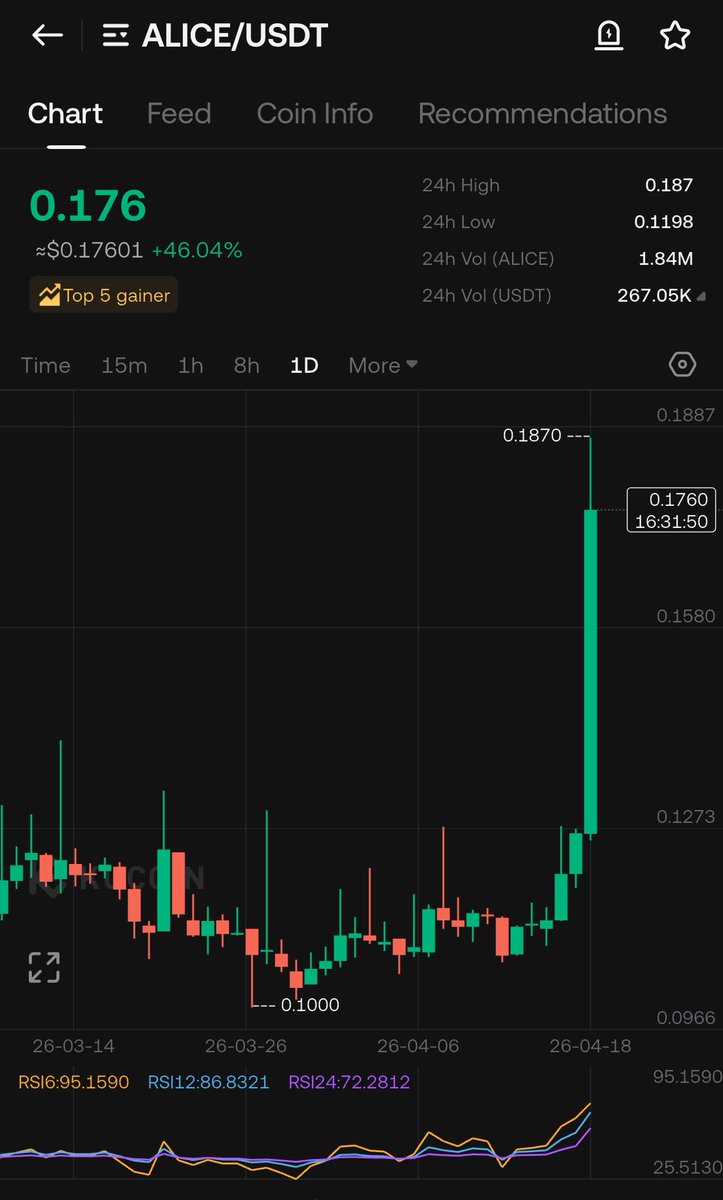Open chart settings hexagon icon

682,364
